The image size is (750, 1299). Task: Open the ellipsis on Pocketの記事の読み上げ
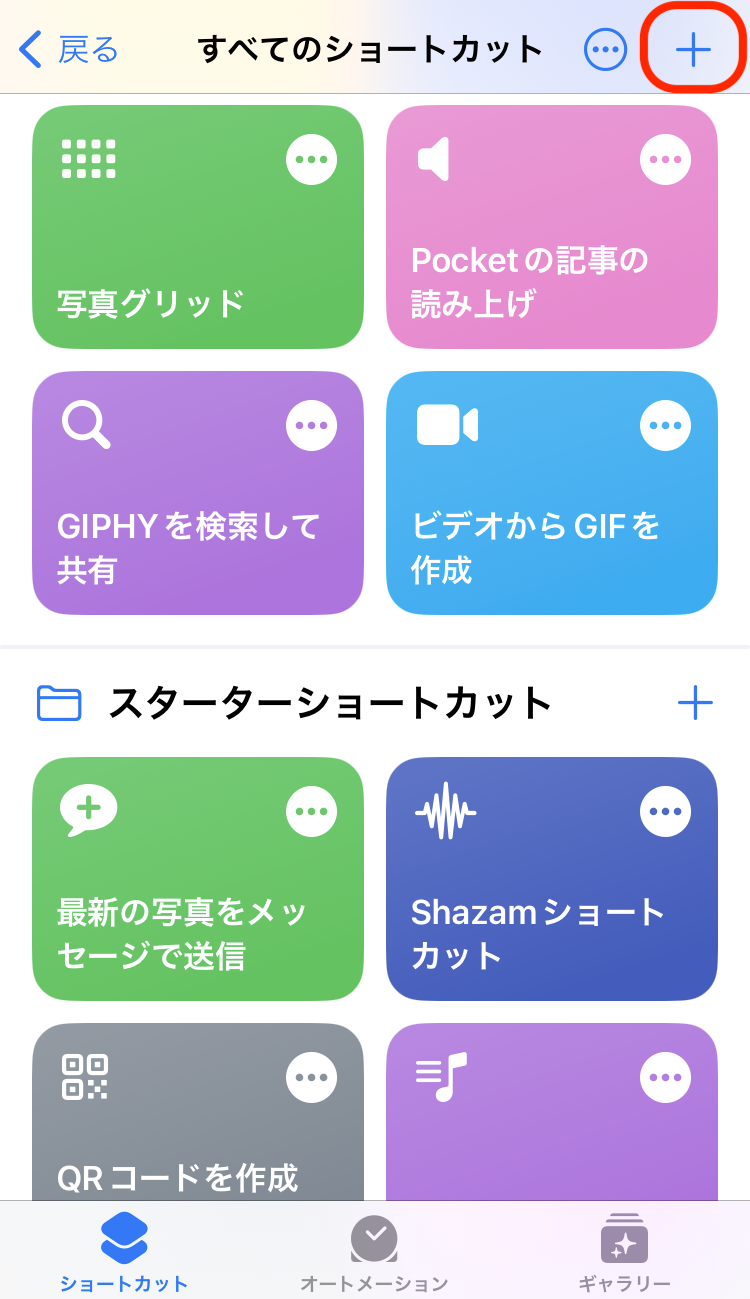click(666, 160)
